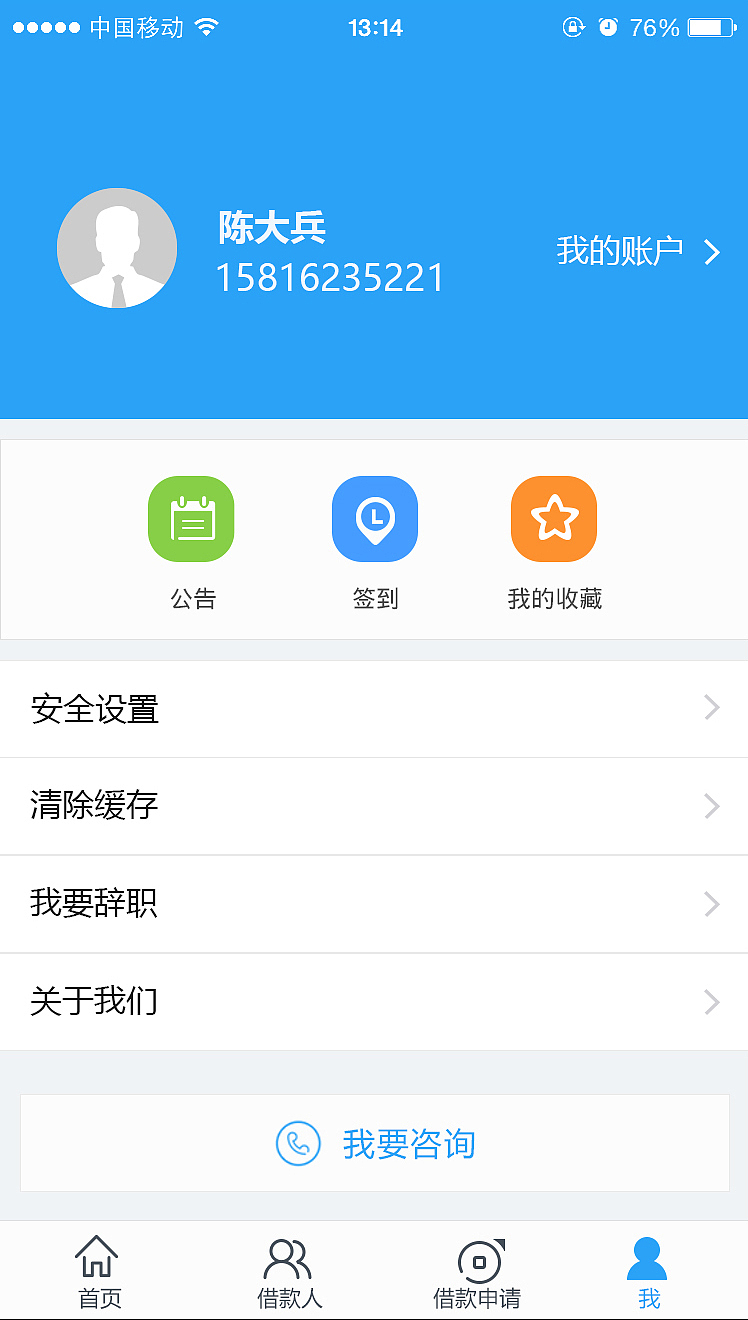Switch to the 首页 tab
Viewport: 748px width, 1320px height.
pyautogui.click(x=97, y=1270)
